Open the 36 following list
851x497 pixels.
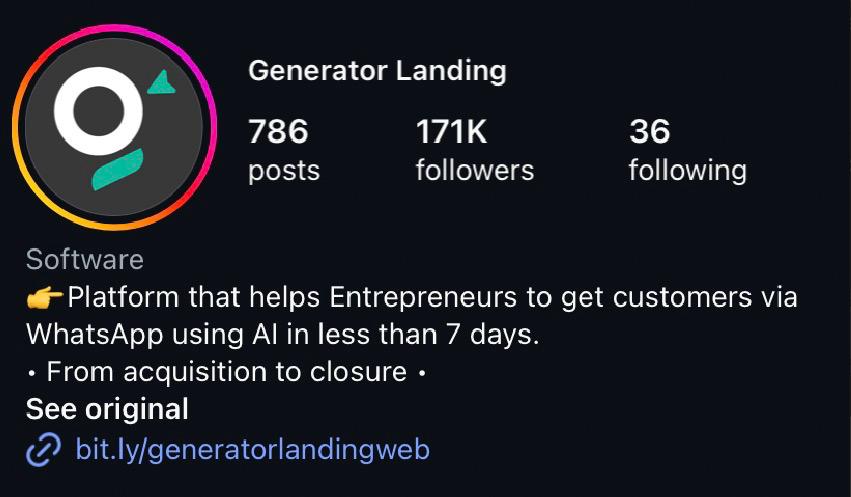click(686, 150)
